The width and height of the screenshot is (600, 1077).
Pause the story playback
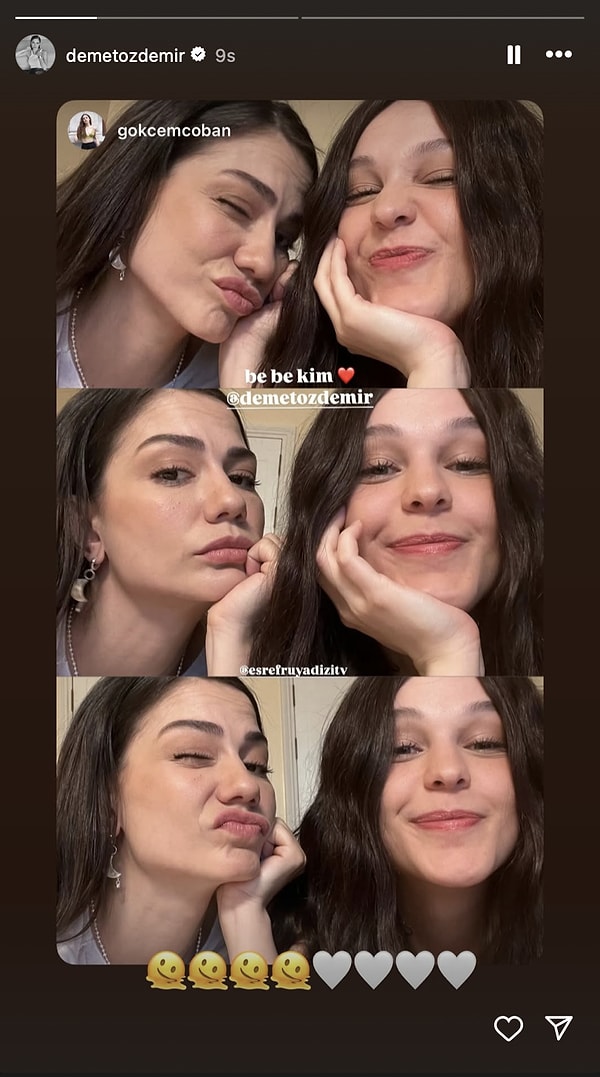514,55
